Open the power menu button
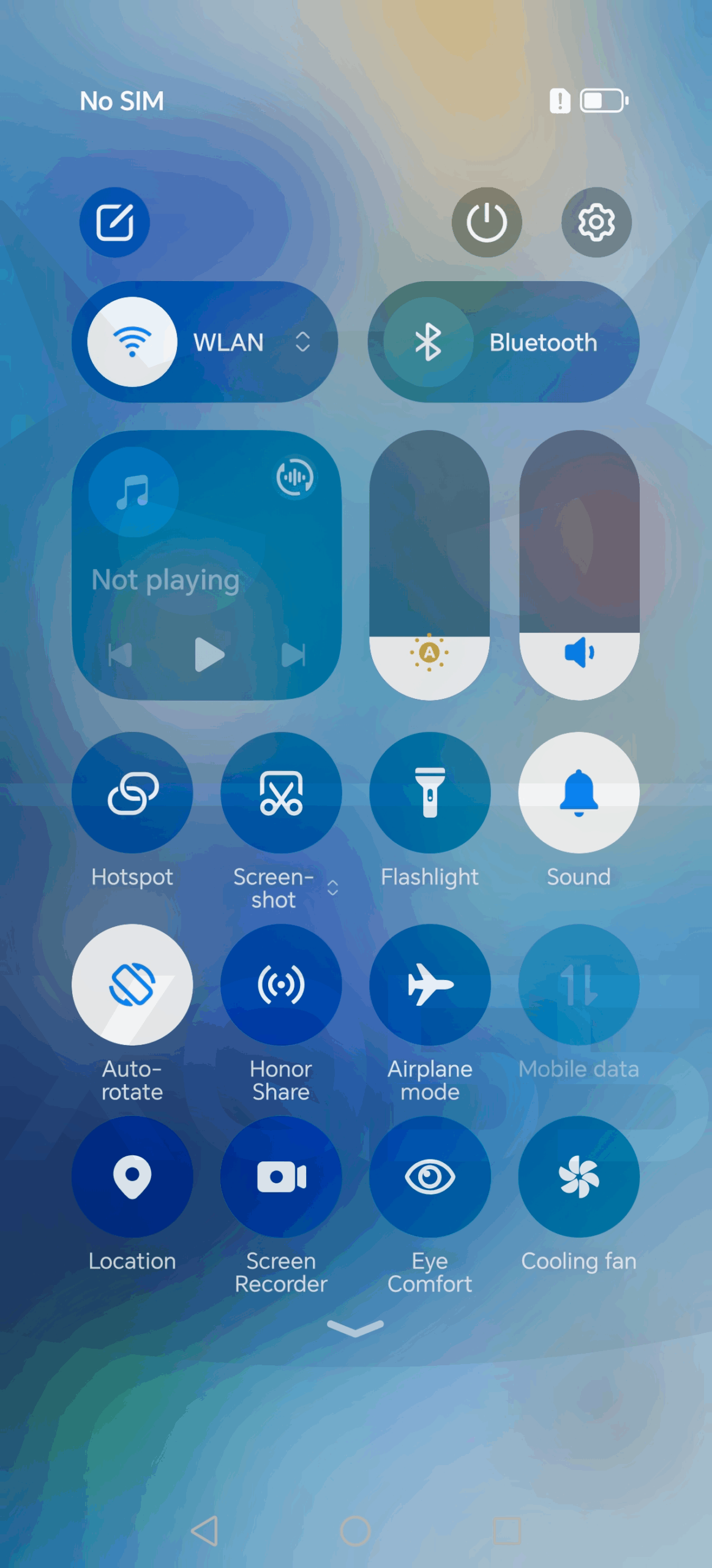Viewport: 712px width, 1568px height. 487,222
